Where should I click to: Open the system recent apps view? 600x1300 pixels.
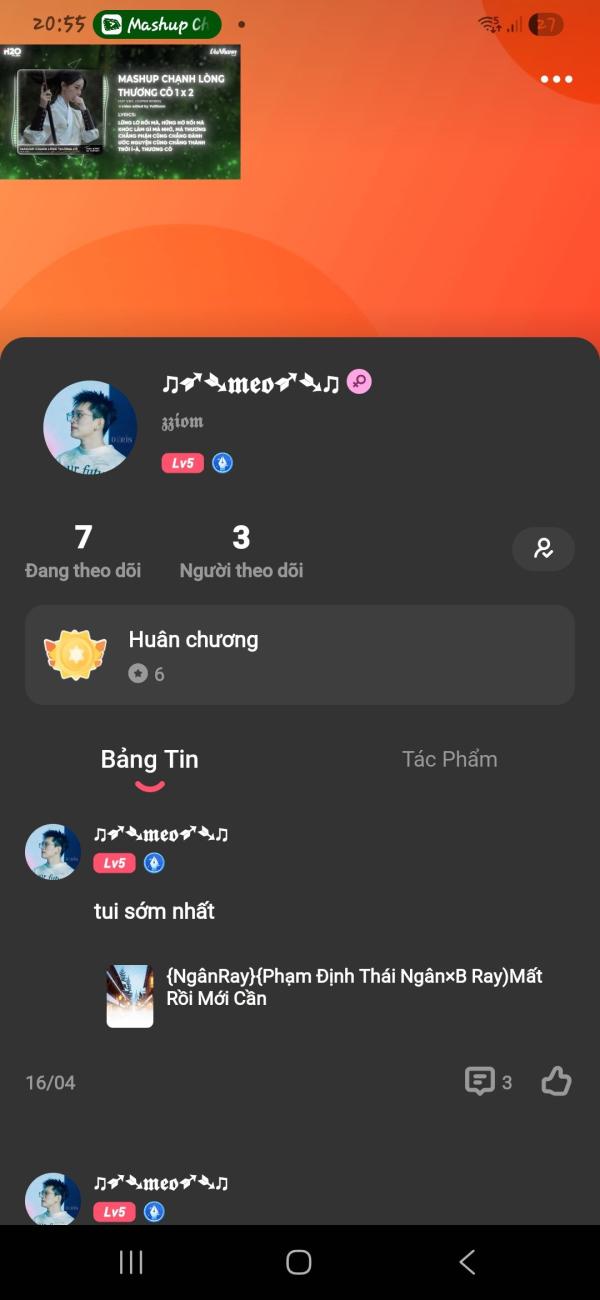click(x=131, y=1262)
